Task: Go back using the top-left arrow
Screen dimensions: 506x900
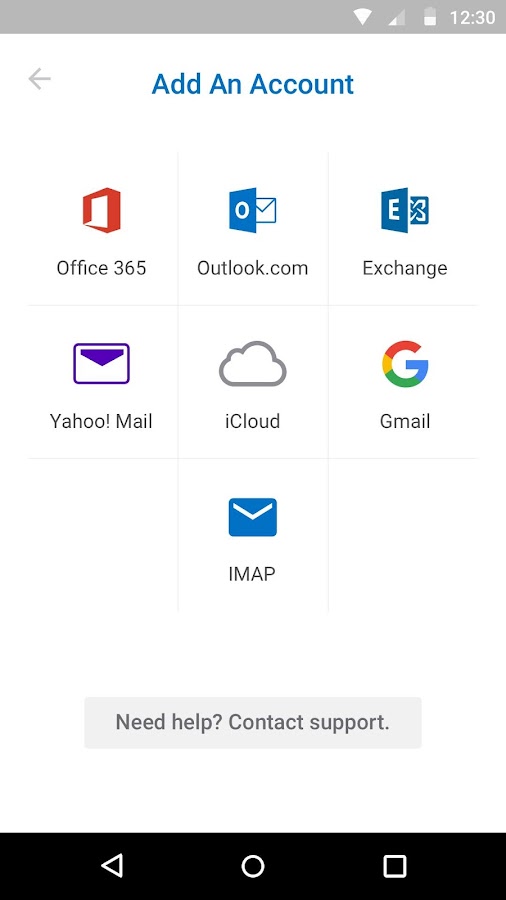Action: pos(40,79)
